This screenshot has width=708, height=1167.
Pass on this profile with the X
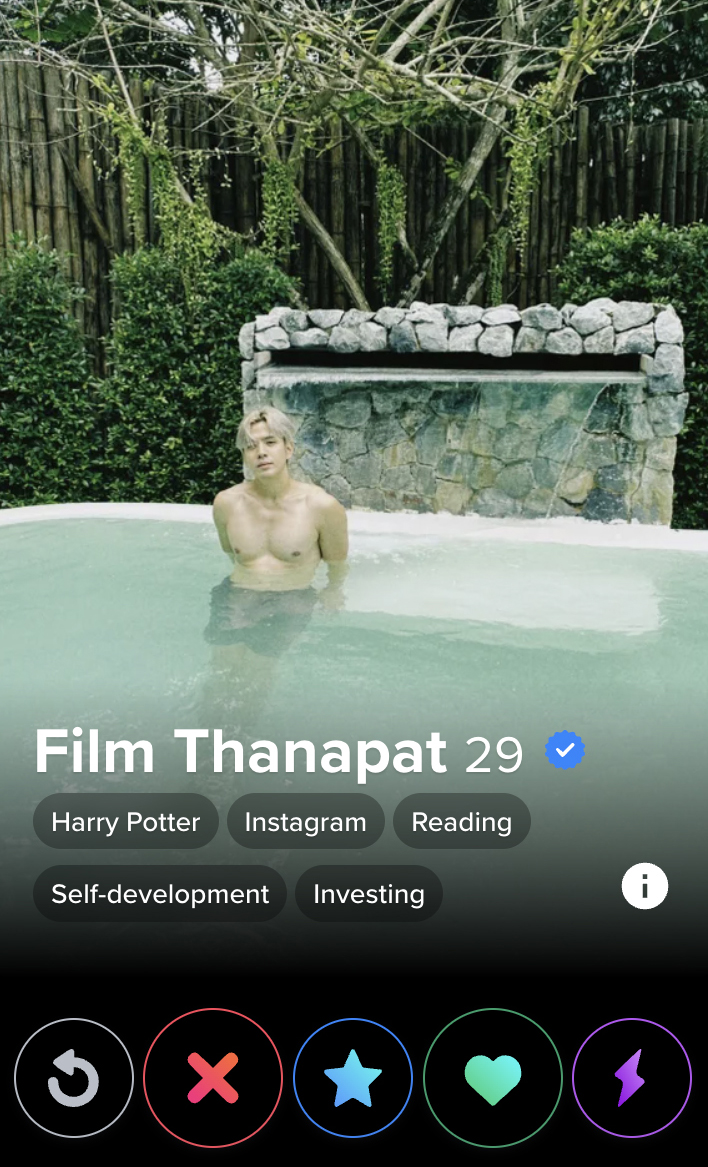tap(213, 1078)
